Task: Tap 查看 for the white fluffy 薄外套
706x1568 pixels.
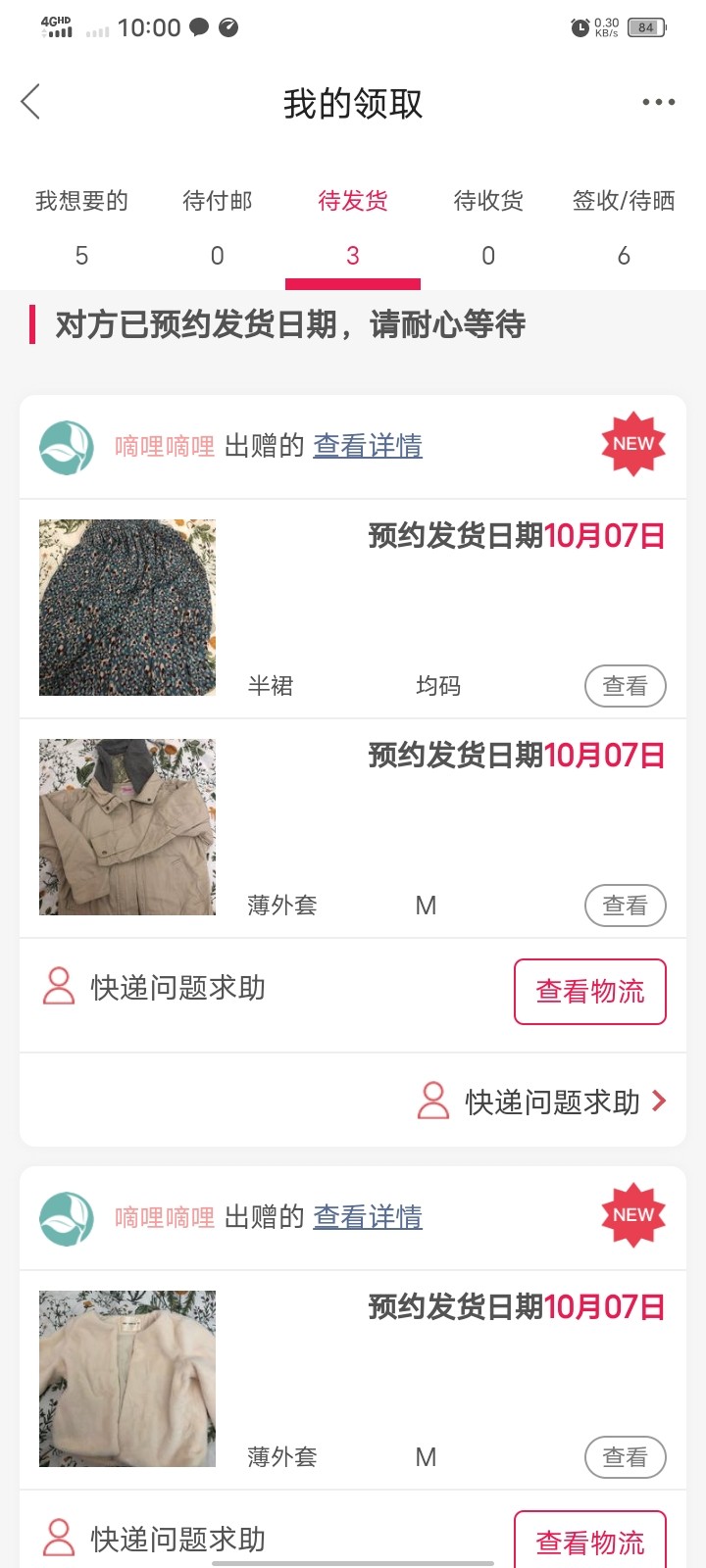Action: coord(625,1457)
